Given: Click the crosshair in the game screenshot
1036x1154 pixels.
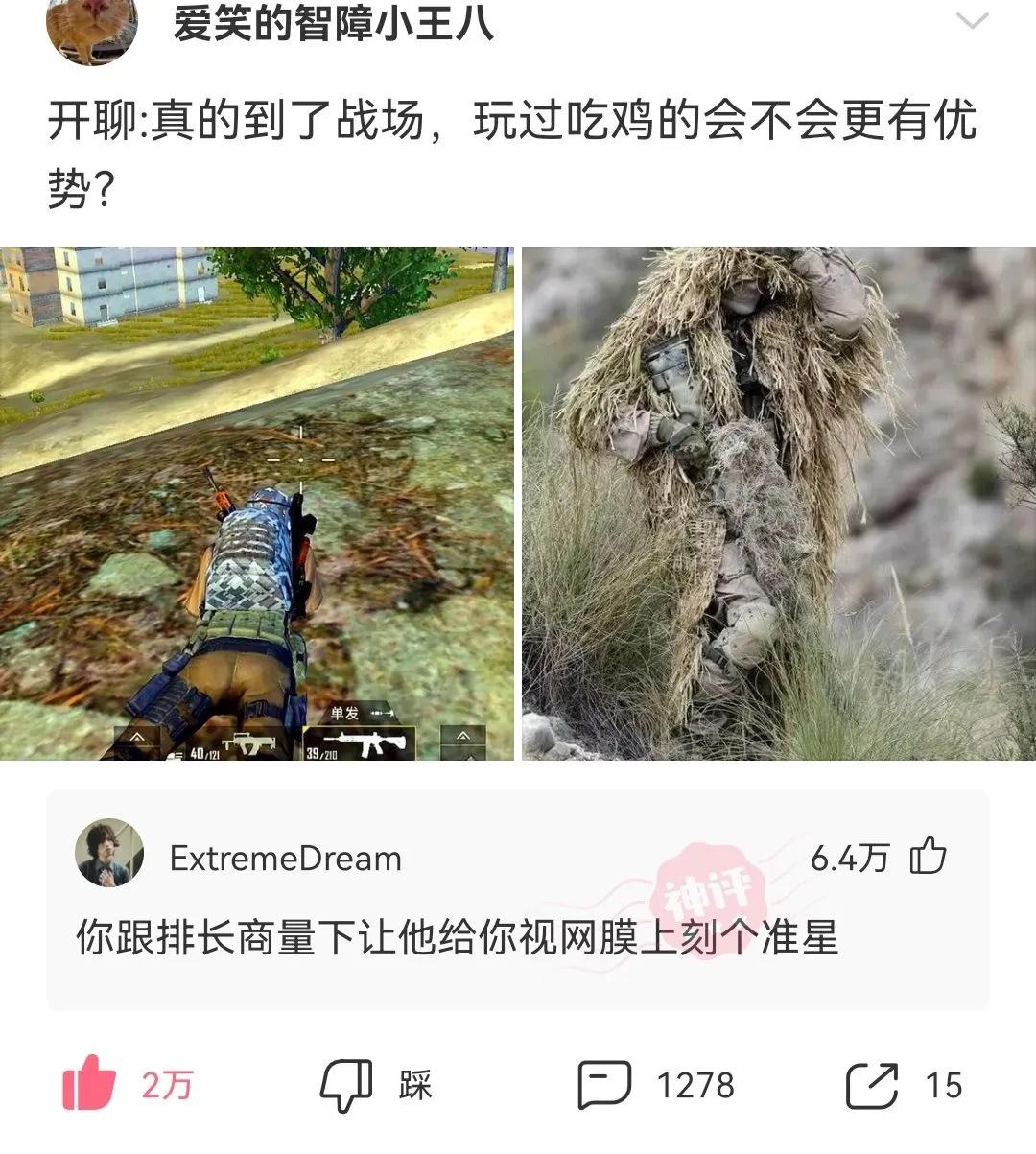Looking at the screenshot, I should coord(300,459).
